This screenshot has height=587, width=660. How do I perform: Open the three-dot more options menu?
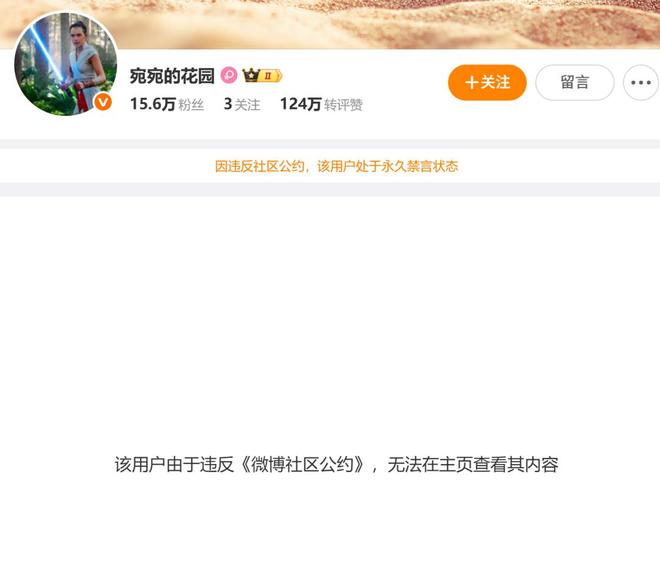click(640, 83)
